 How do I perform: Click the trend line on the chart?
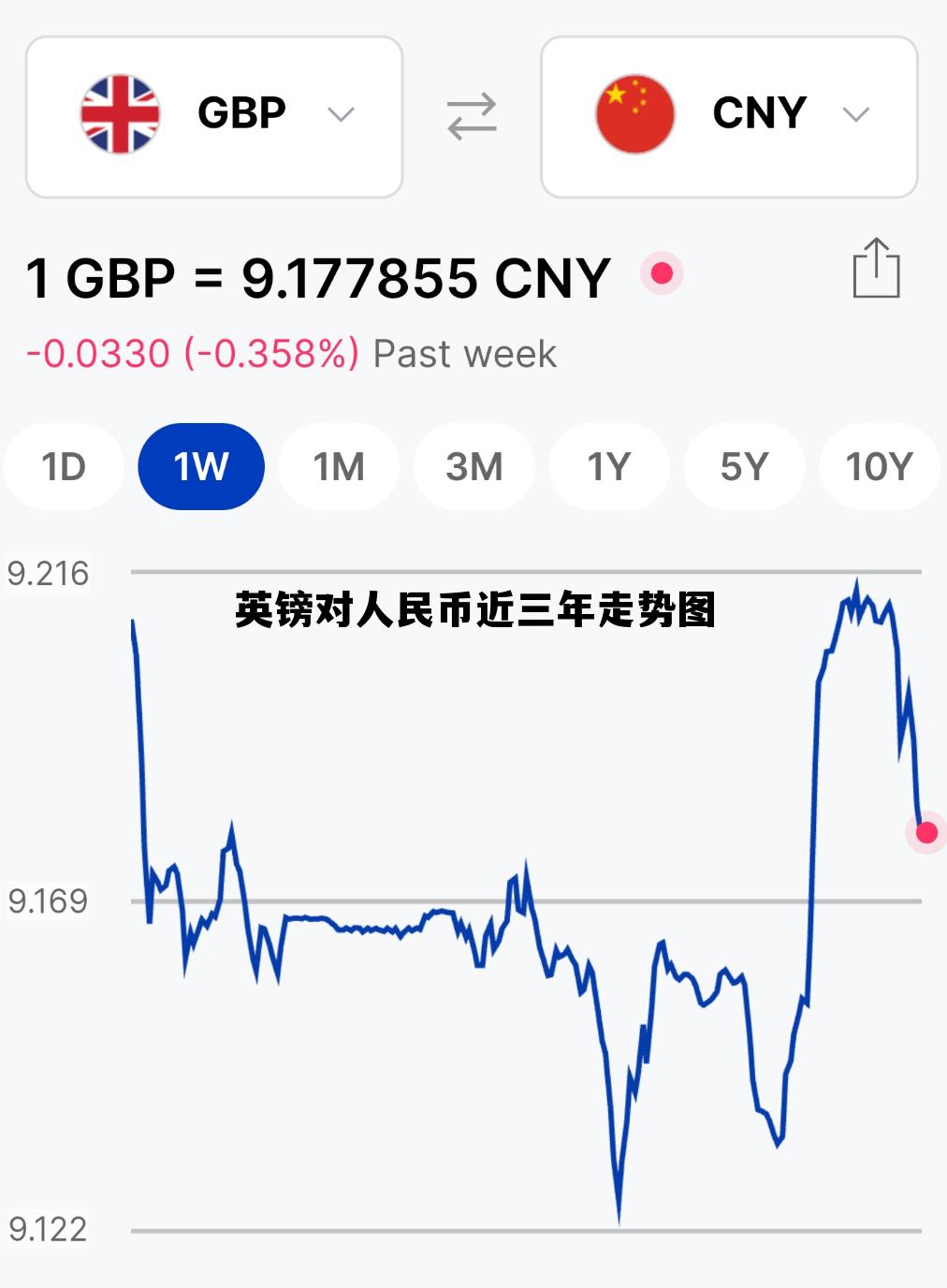coord(374,931)
